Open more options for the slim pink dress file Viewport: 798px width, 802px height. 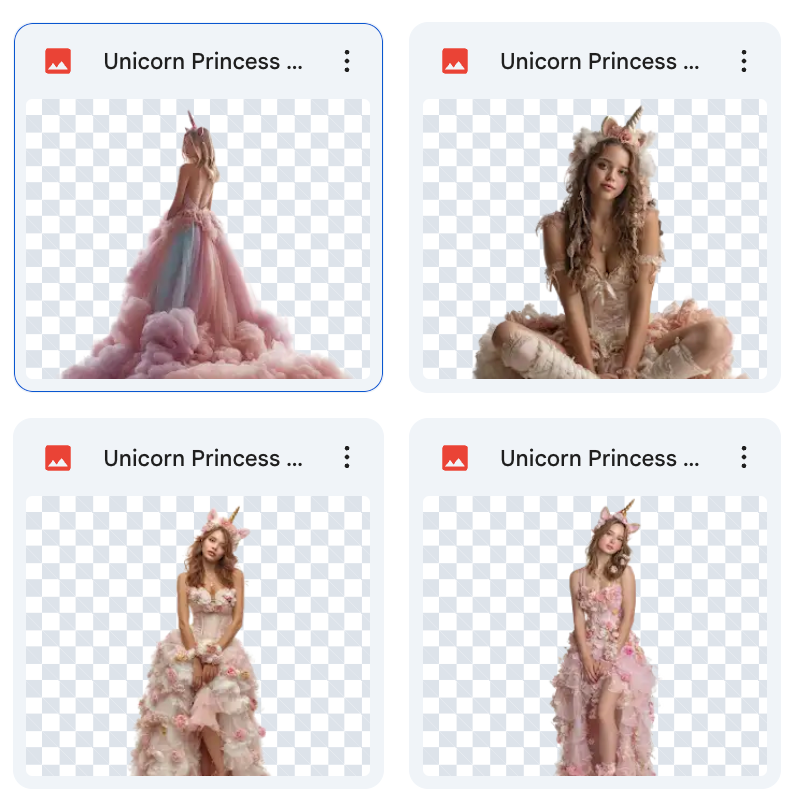pos(744,458)
